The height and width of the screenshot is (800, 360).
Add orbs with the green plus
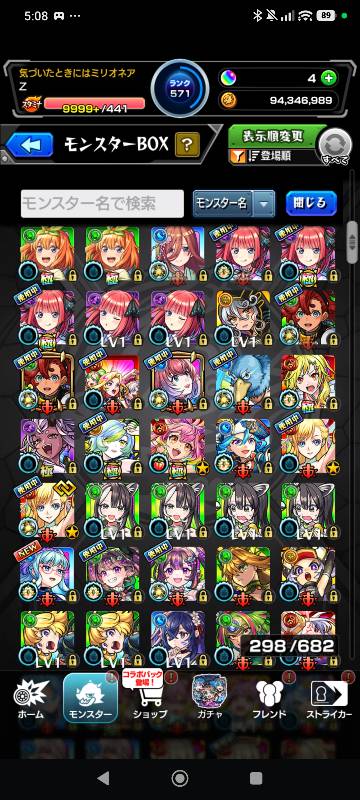[329, 78]
